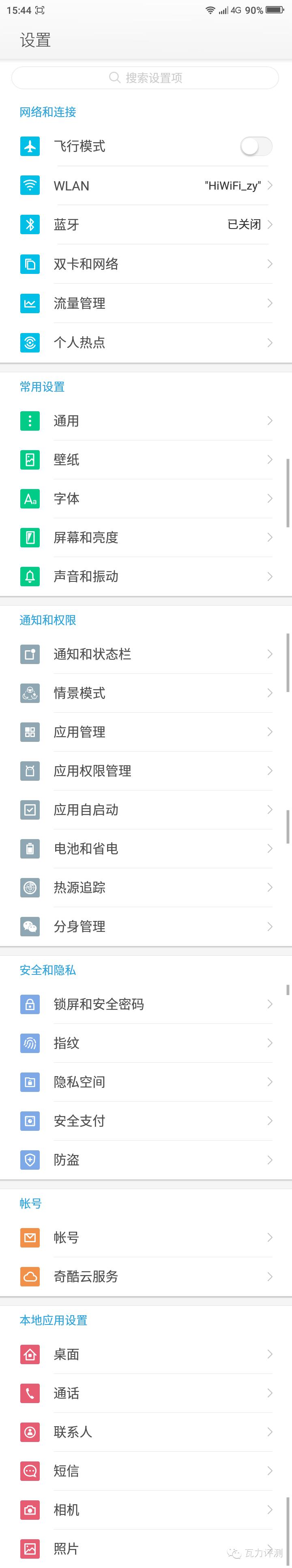The width and height of the screenshot is (292, 1568).
Task: Open 屏幕和亮度
Action: pyautogui.click(x=146, y=538)
